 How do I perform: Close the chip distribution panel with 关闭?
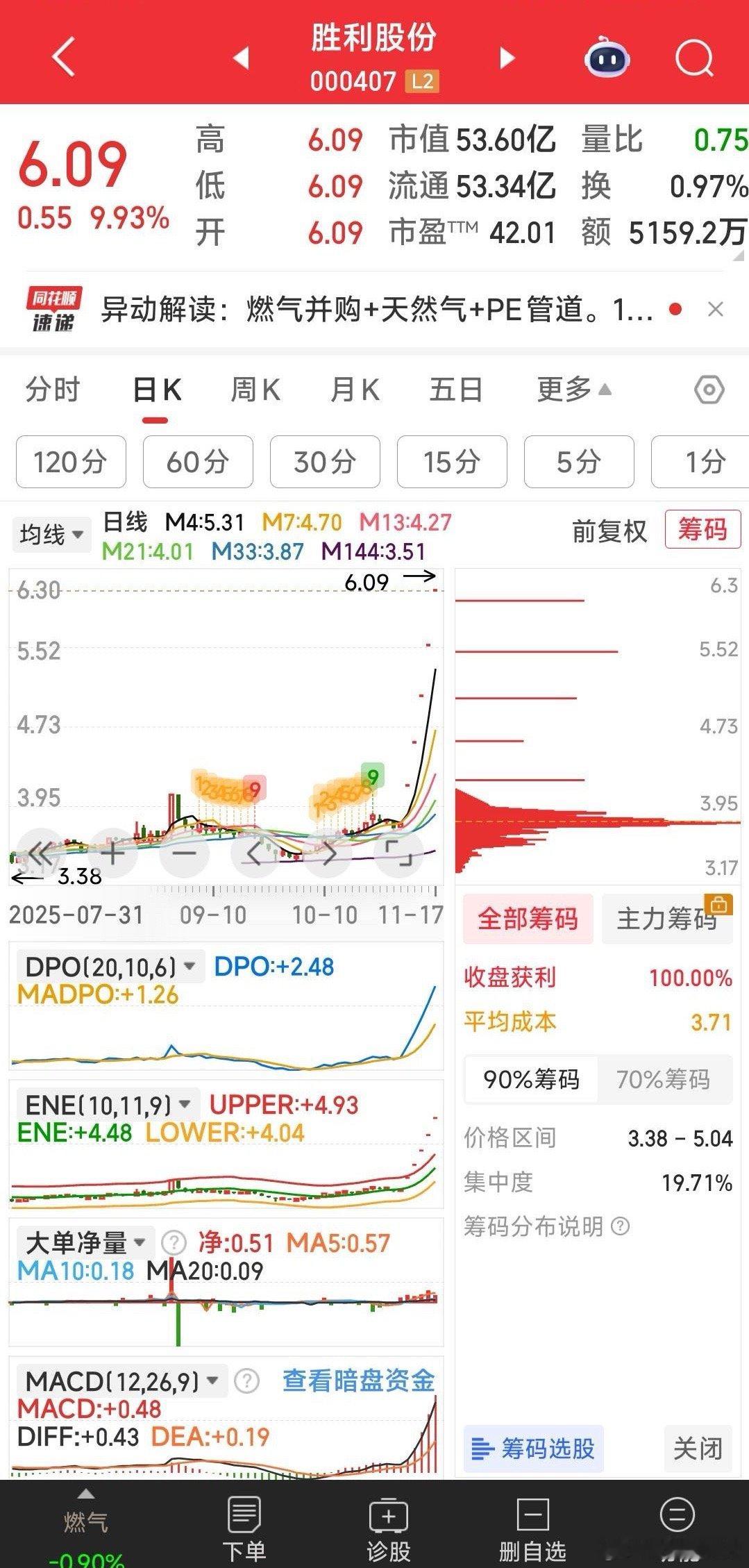698,1449
